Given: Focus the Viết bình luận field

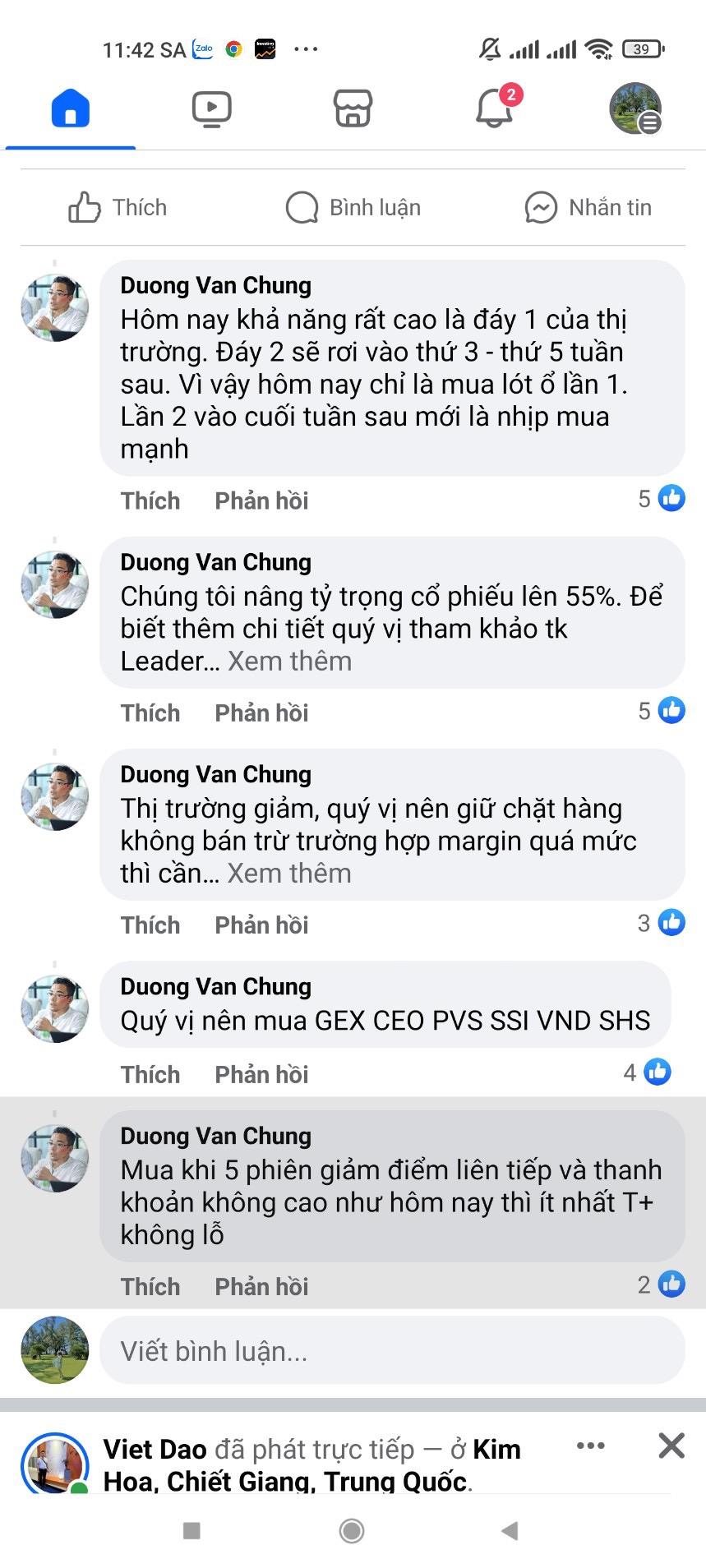Looking at the screenshot, I should pyautogui.click(x=392, y=1351).
